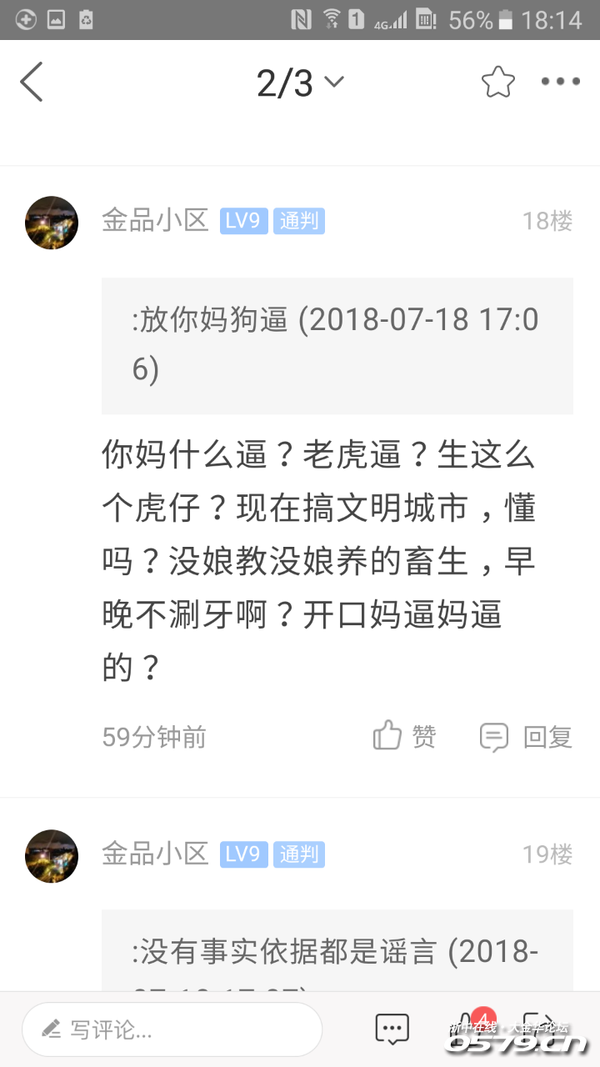Tap the 写评论 comment input field
The height and width of the screenshot is (1067, 600).
pos(172,1029)
